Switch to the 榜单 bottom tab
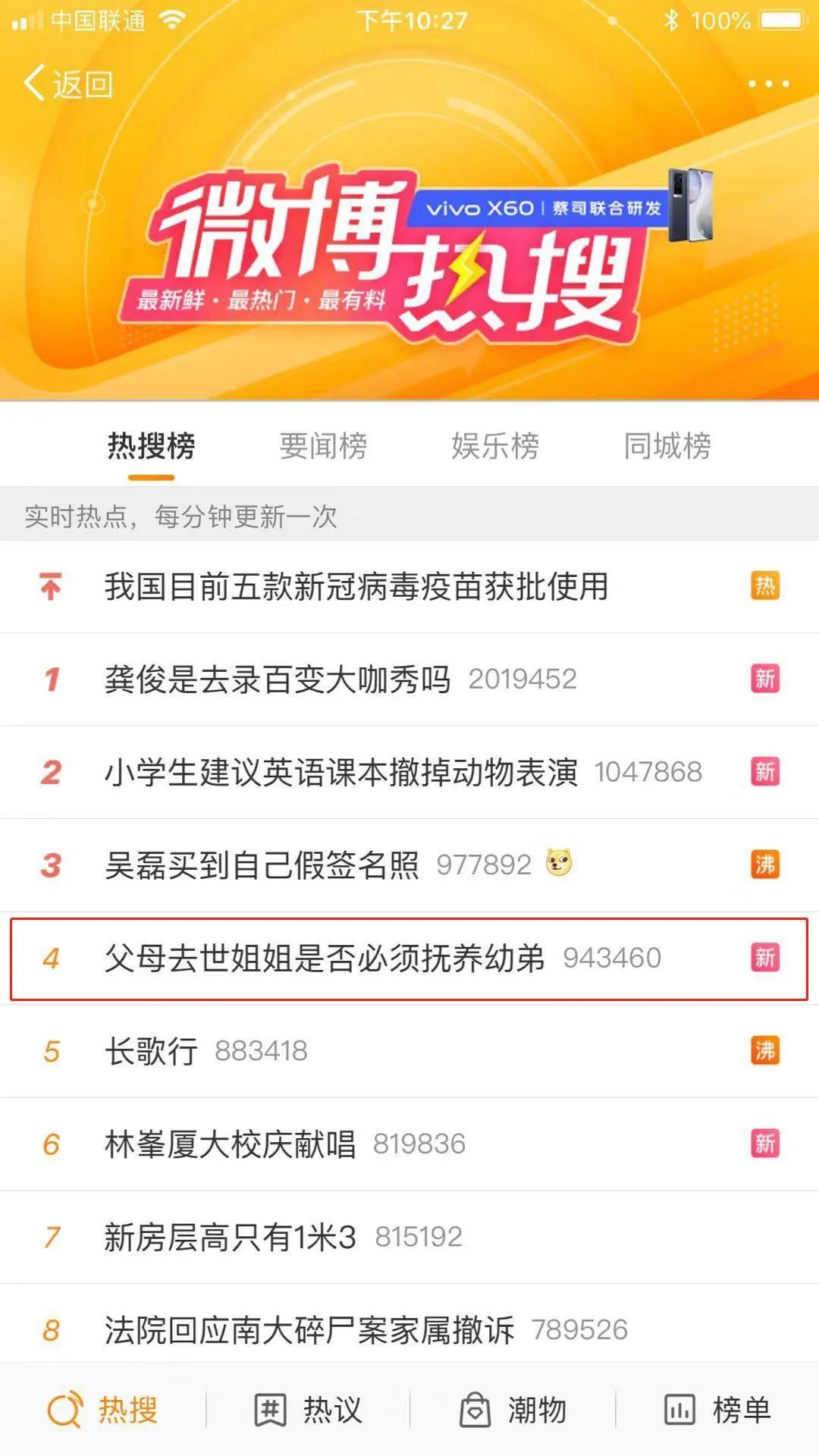 click(x=717, y=1410)
